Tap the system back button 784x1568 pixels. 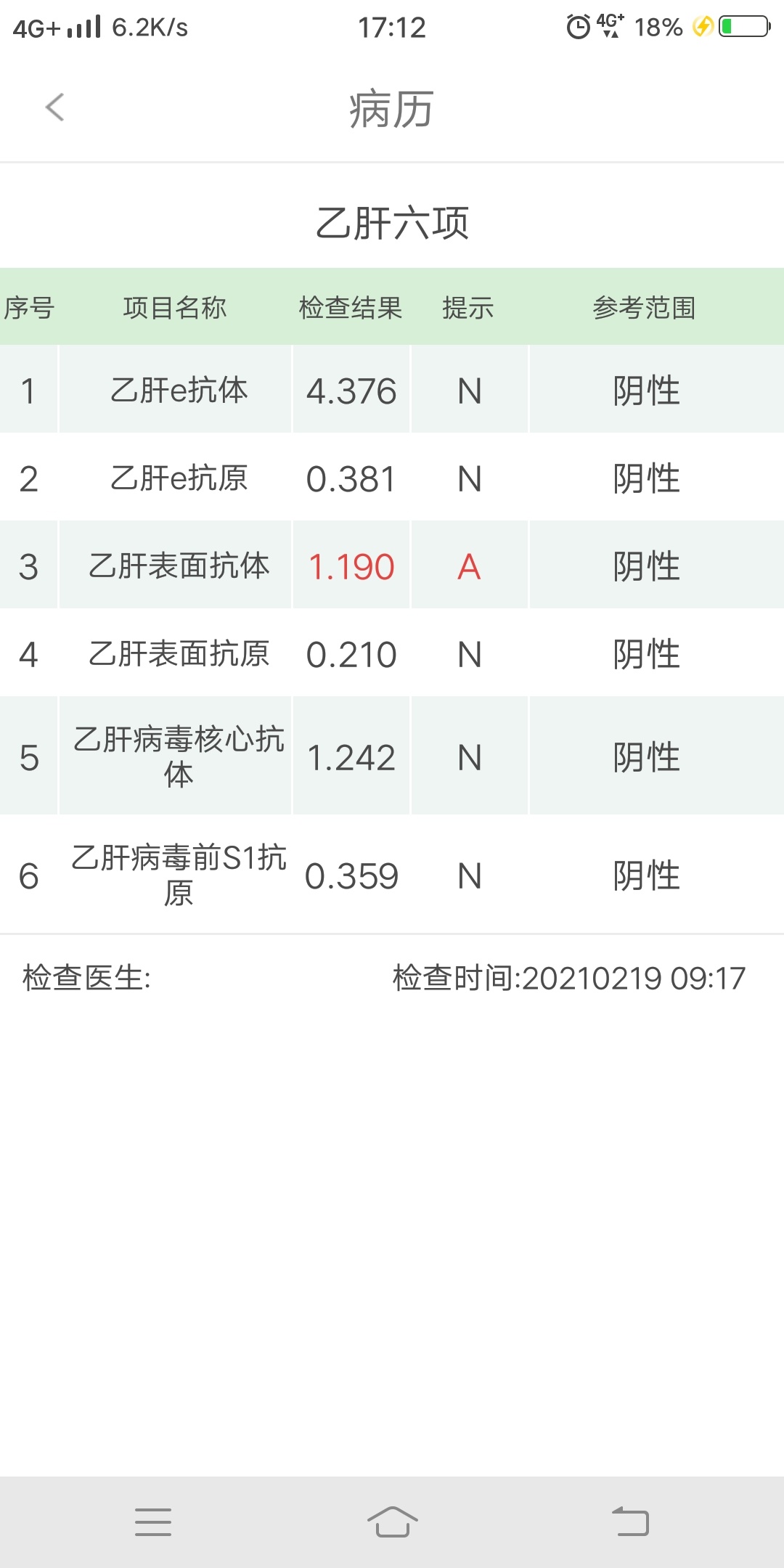tap(630, 1522)
